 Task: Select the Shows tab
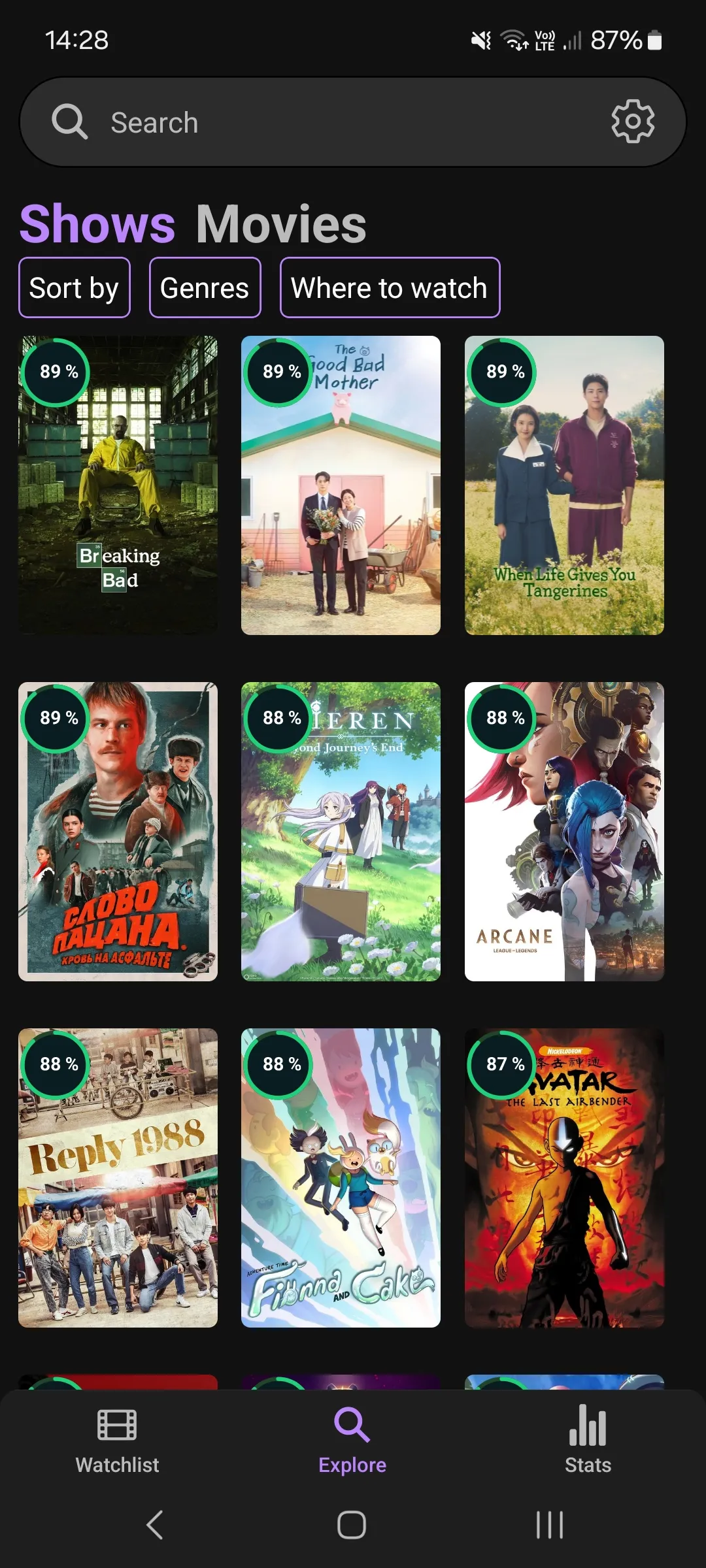tap(97, 224)
